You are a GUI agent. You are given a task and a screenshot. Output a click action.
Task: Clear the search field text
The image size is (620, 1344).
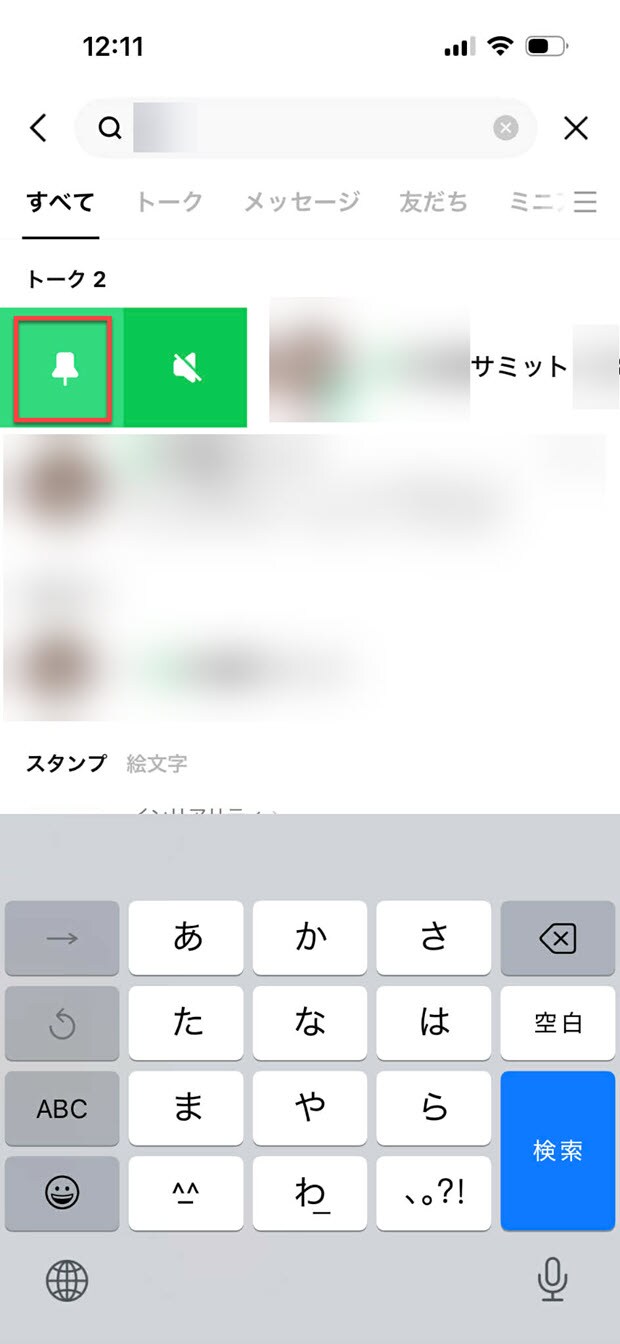[x=506, y=128]
